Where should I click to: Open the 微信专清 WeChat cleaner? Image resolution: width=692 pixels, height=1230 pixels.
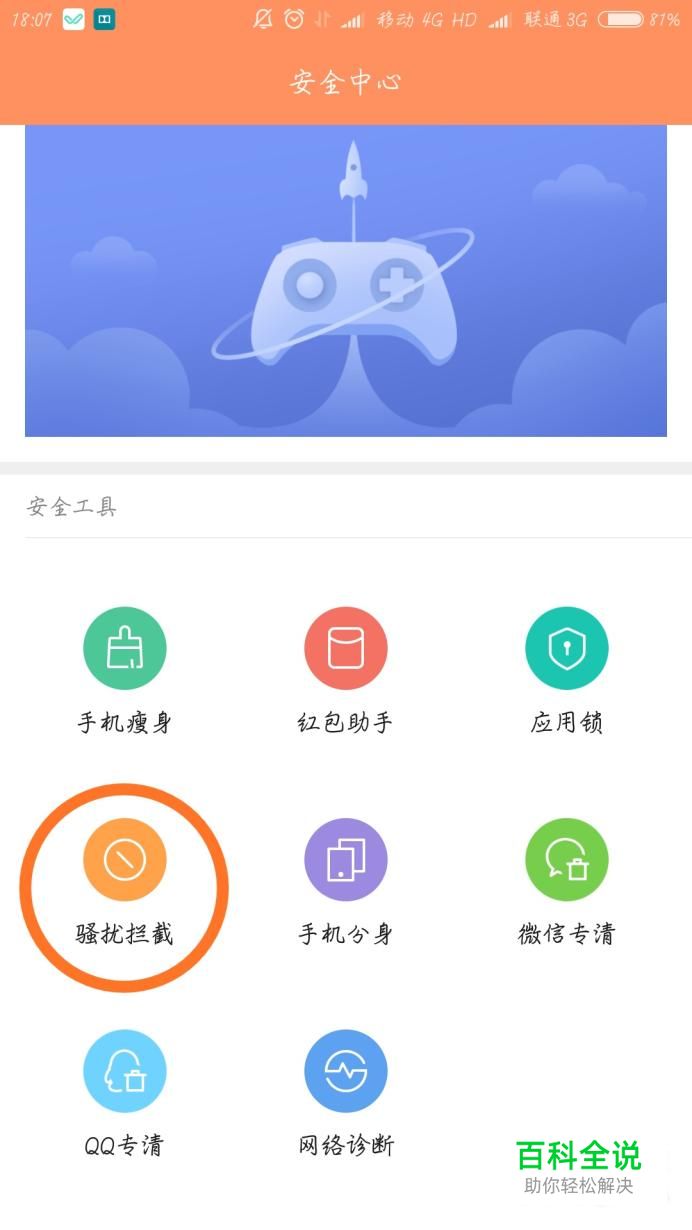tap(567, 860)
